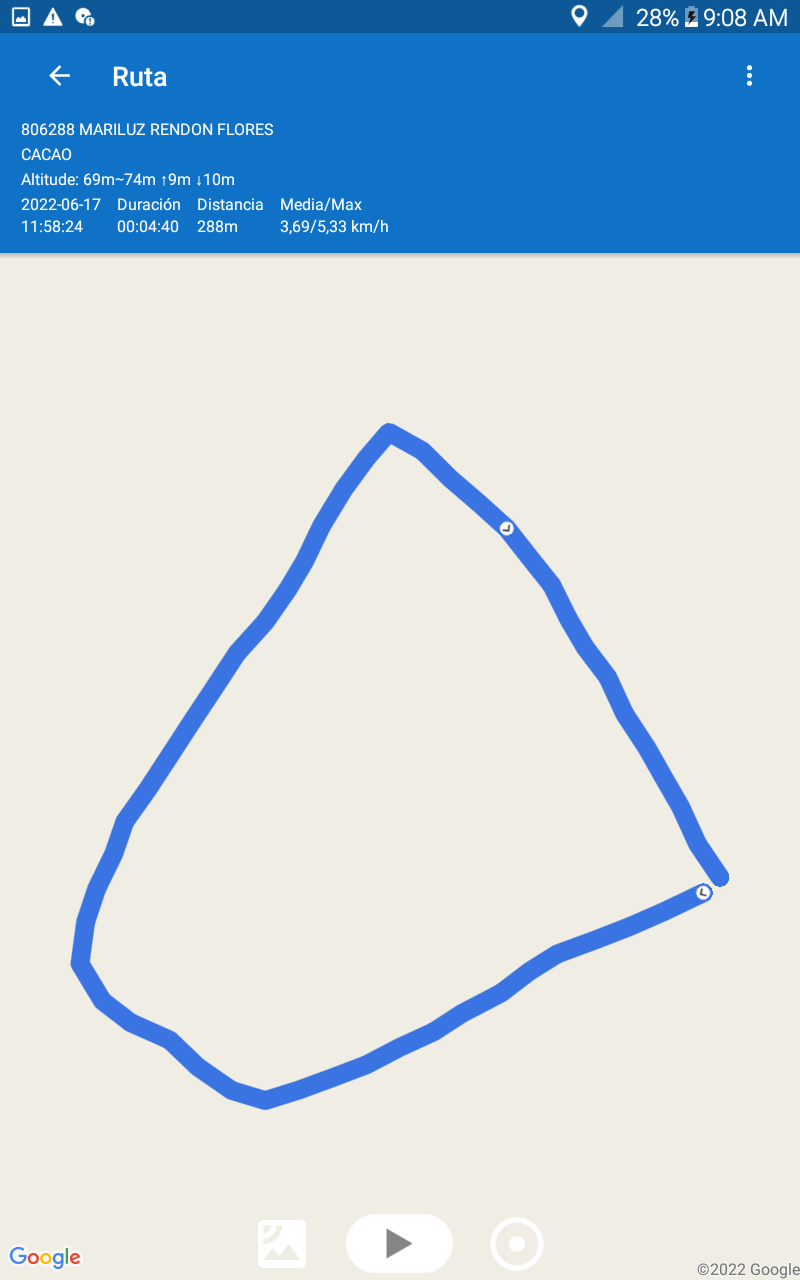
Task: Switch the map layer type
Action: (282, 1244)
